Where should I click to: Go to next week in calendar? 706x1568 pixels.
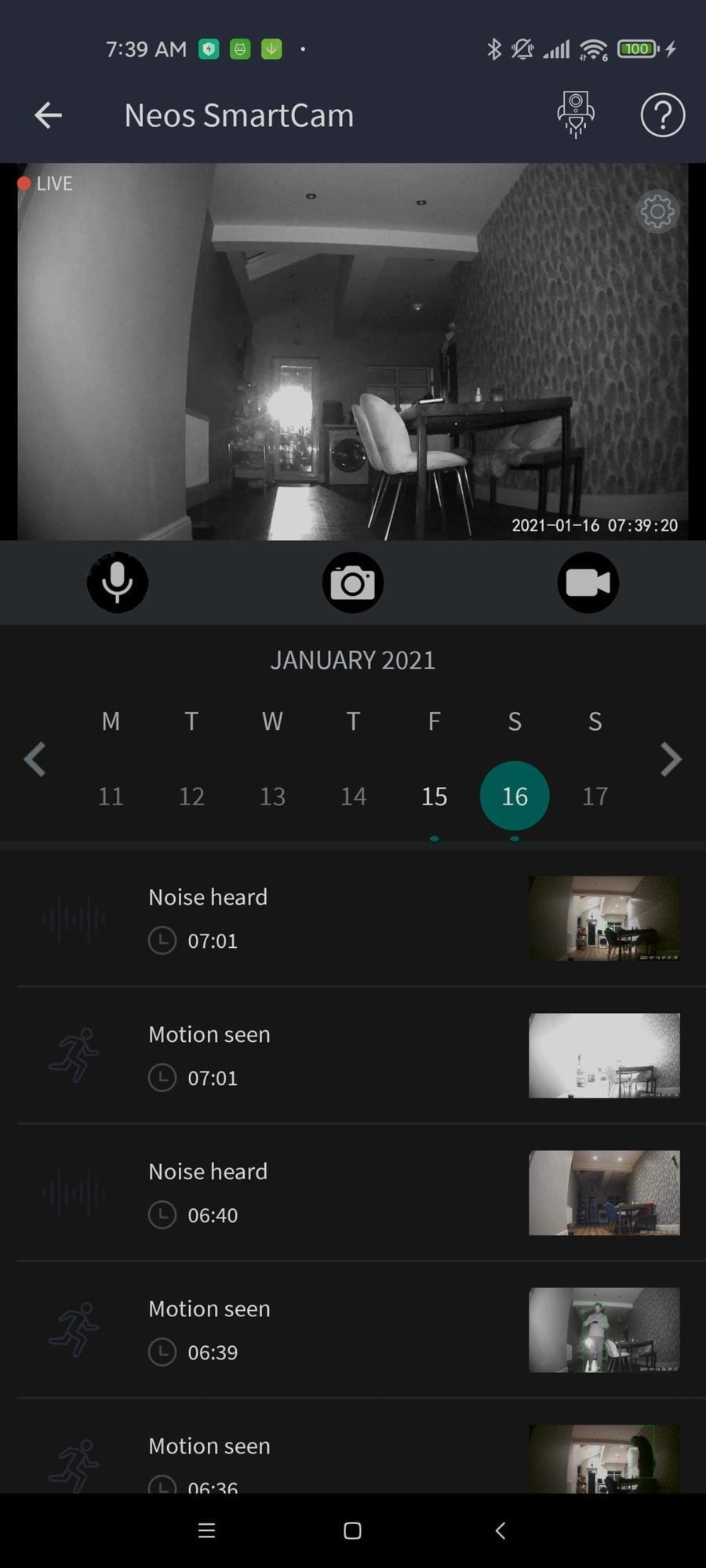point(671,759)
